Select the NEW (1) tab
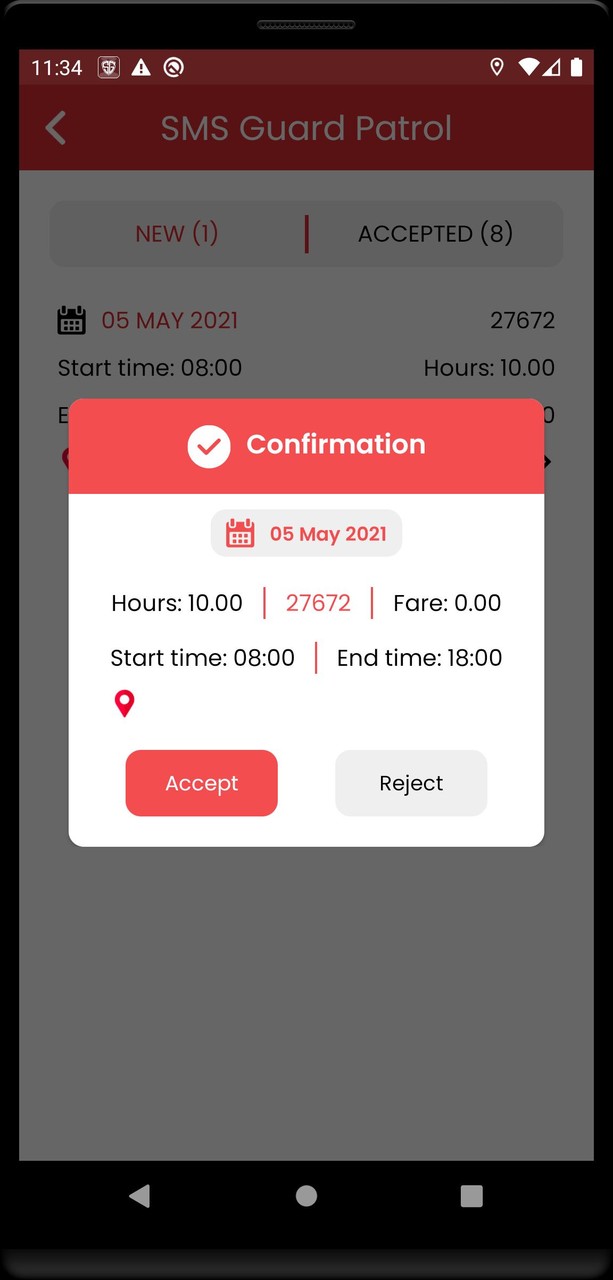The height and width of the screenshot is (1280, 613). (x=177, y=234)
